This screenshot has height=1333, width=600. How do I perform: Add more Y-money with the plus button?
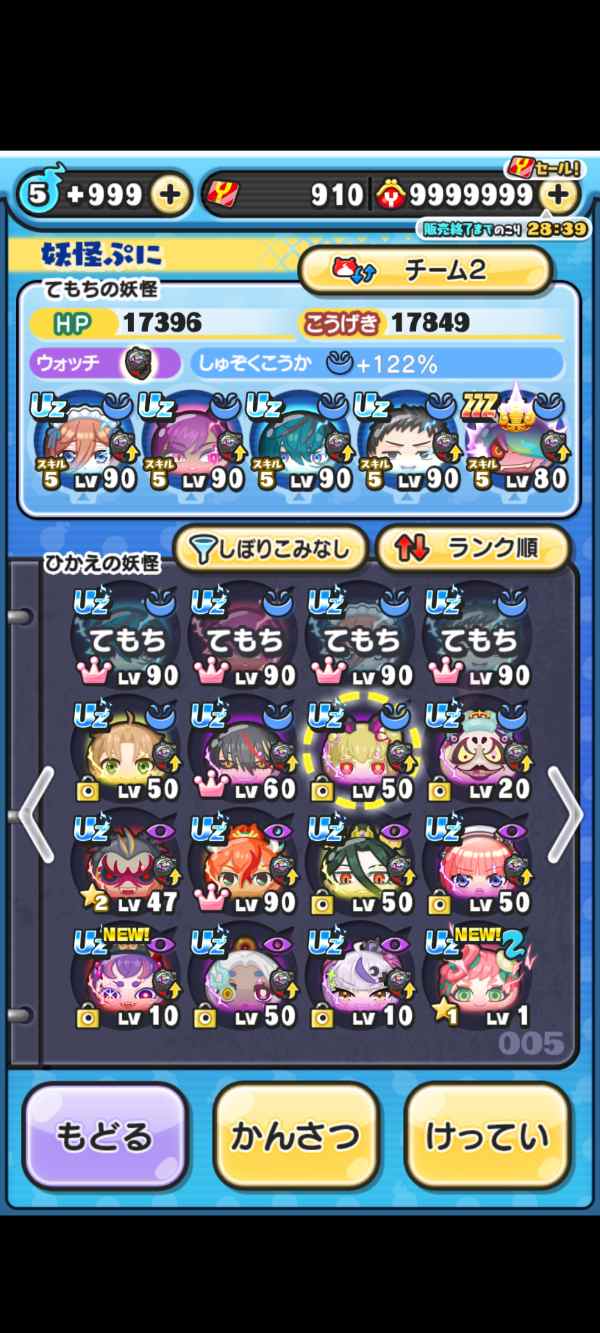(x=558, y=195)
